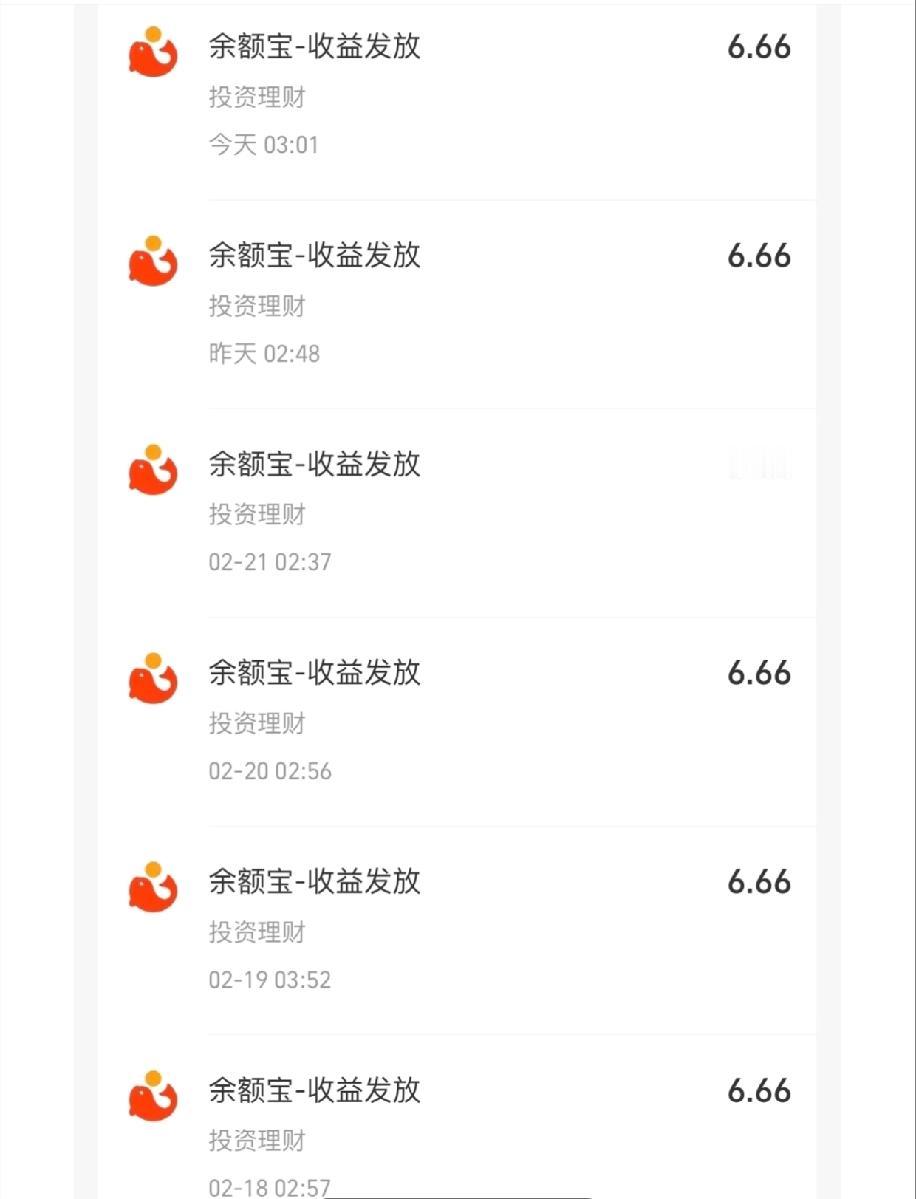The height and width of the screenshot is (1199, 916).
Task: Click the orange coin on today's Yu'e Bao icon
Action: (x=152, y=36)
